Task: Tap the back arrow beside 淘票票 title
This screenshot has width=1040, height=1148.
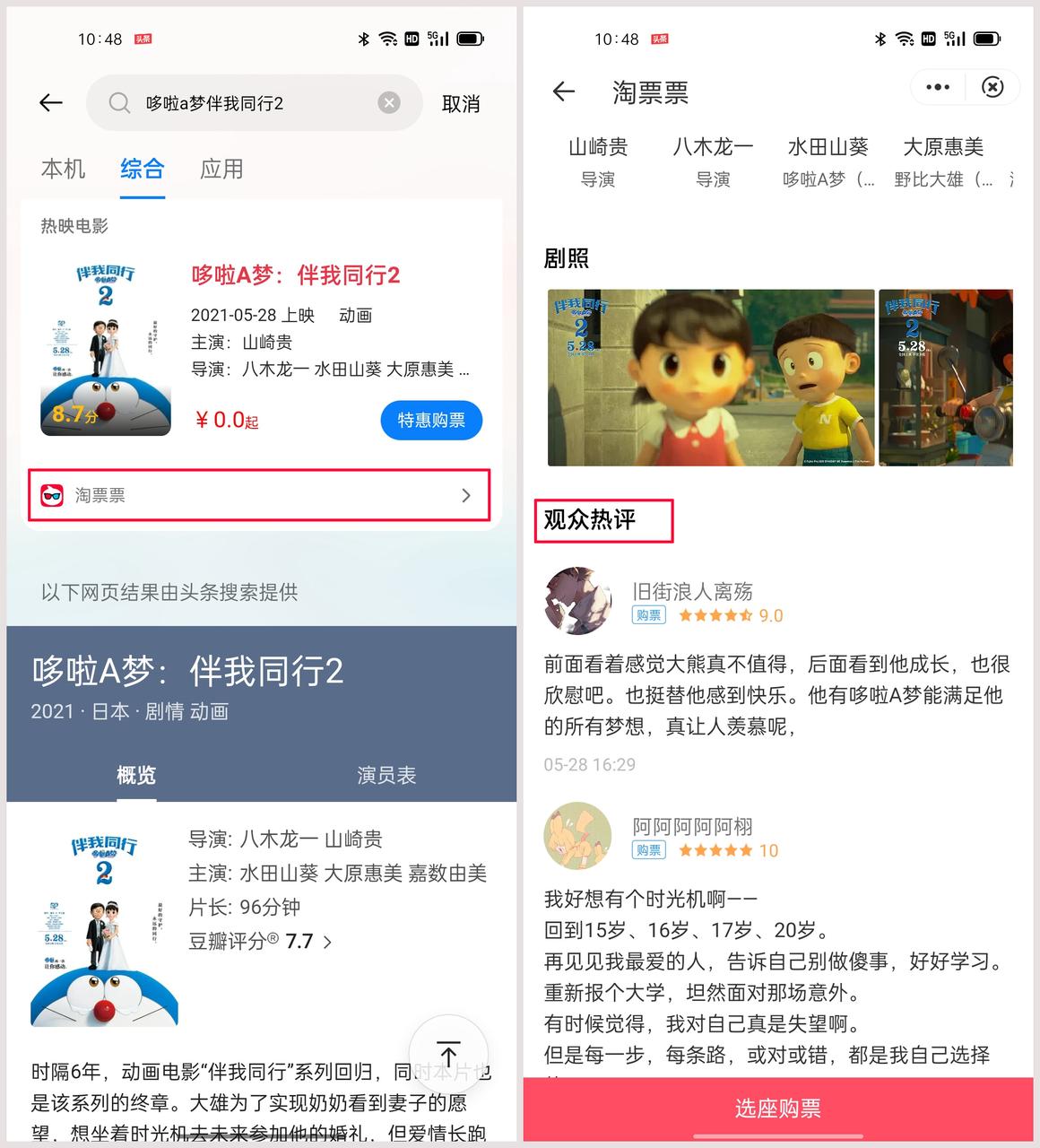Action: (563, 91)
